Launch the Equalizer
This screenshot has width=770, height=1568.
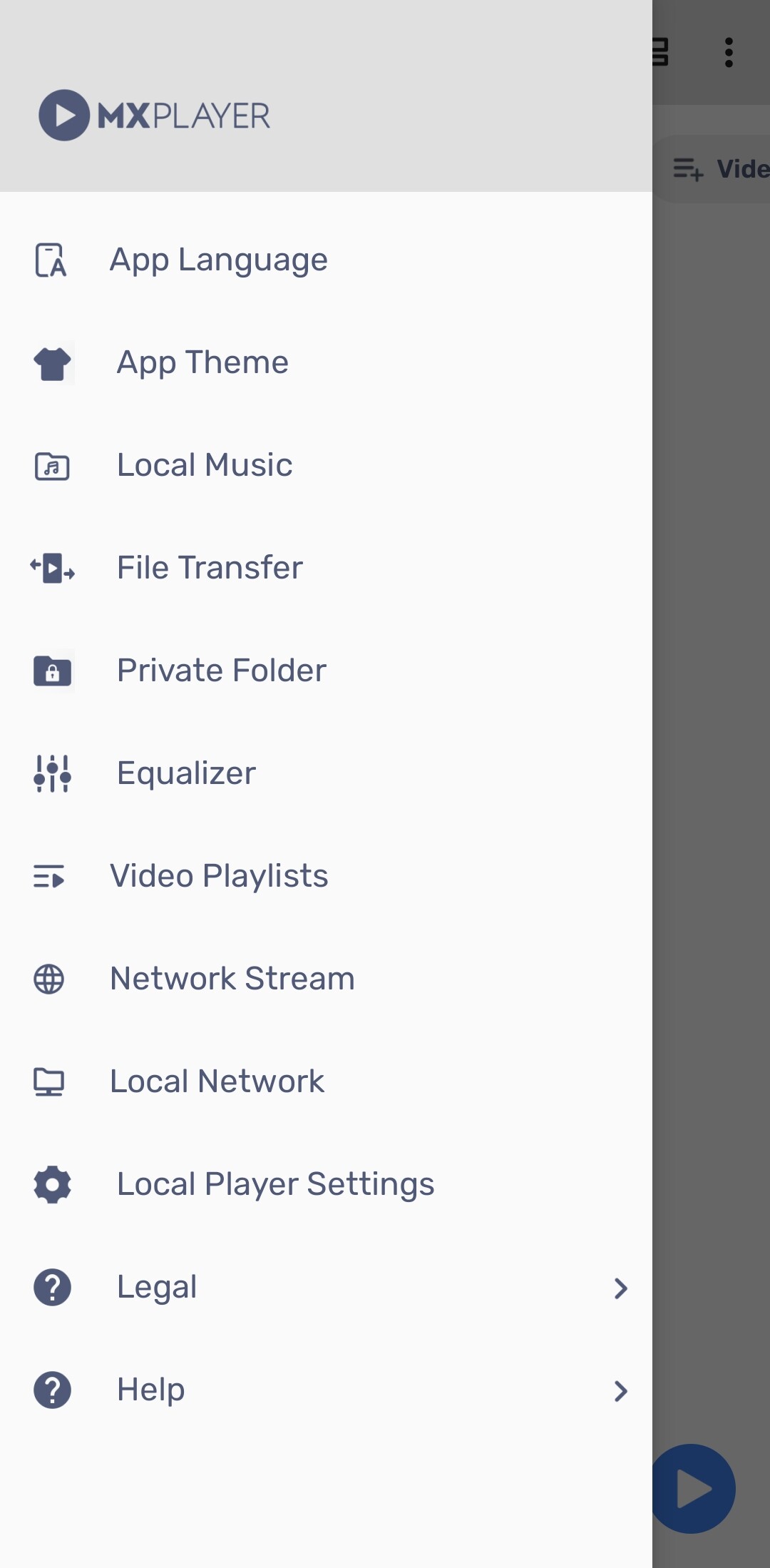coord(326,773)
